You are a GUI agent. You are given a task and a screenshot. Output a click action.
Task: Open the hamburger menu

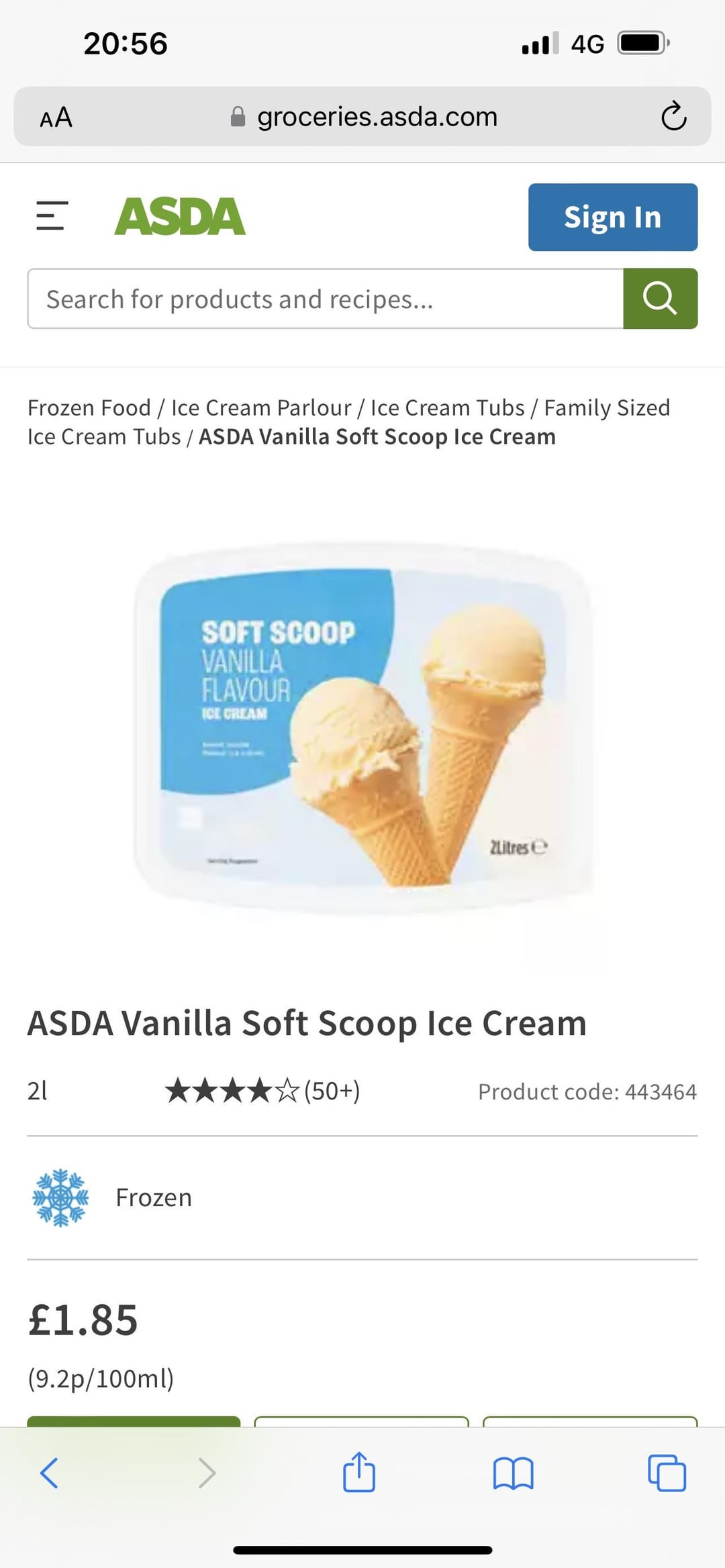52,216
